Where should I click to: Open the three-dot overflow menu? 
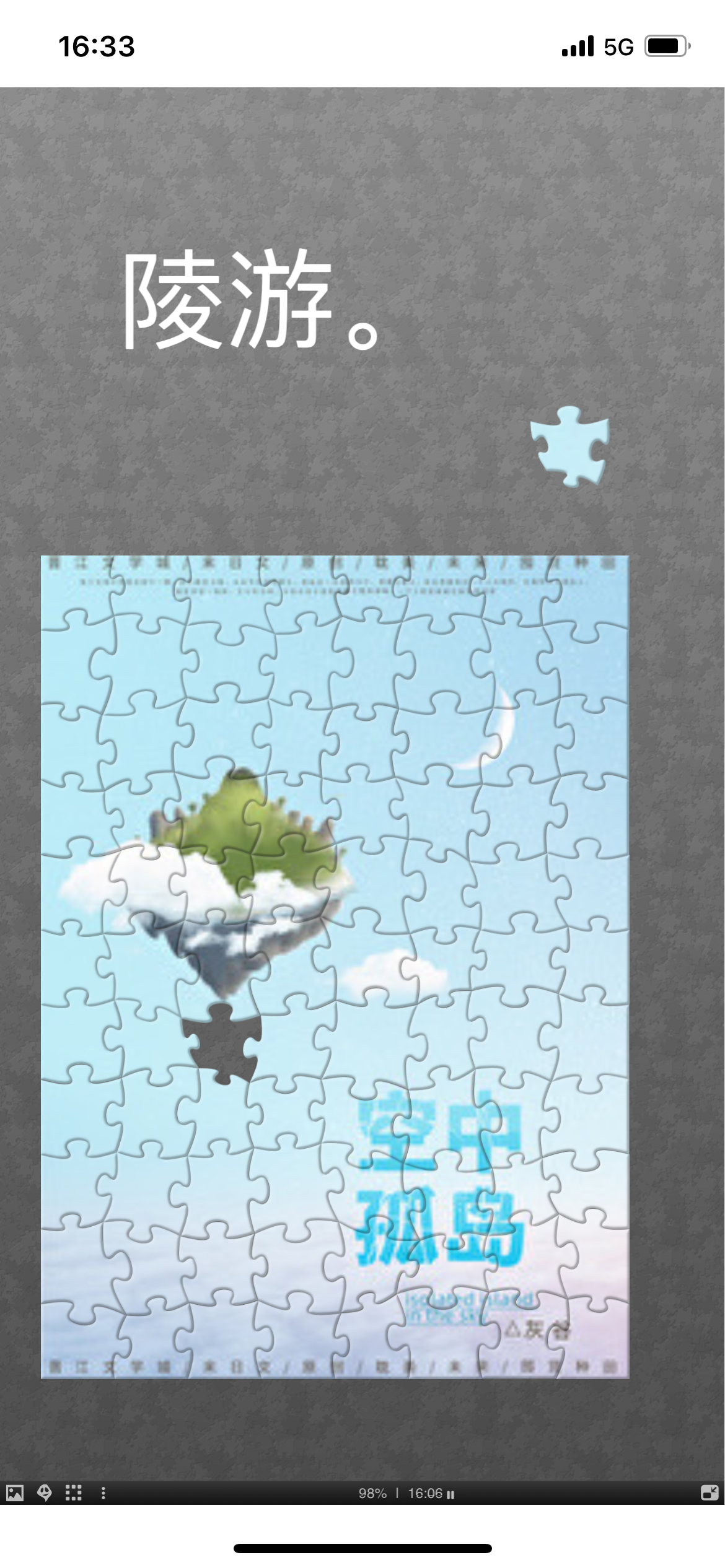click(103, 1493)
